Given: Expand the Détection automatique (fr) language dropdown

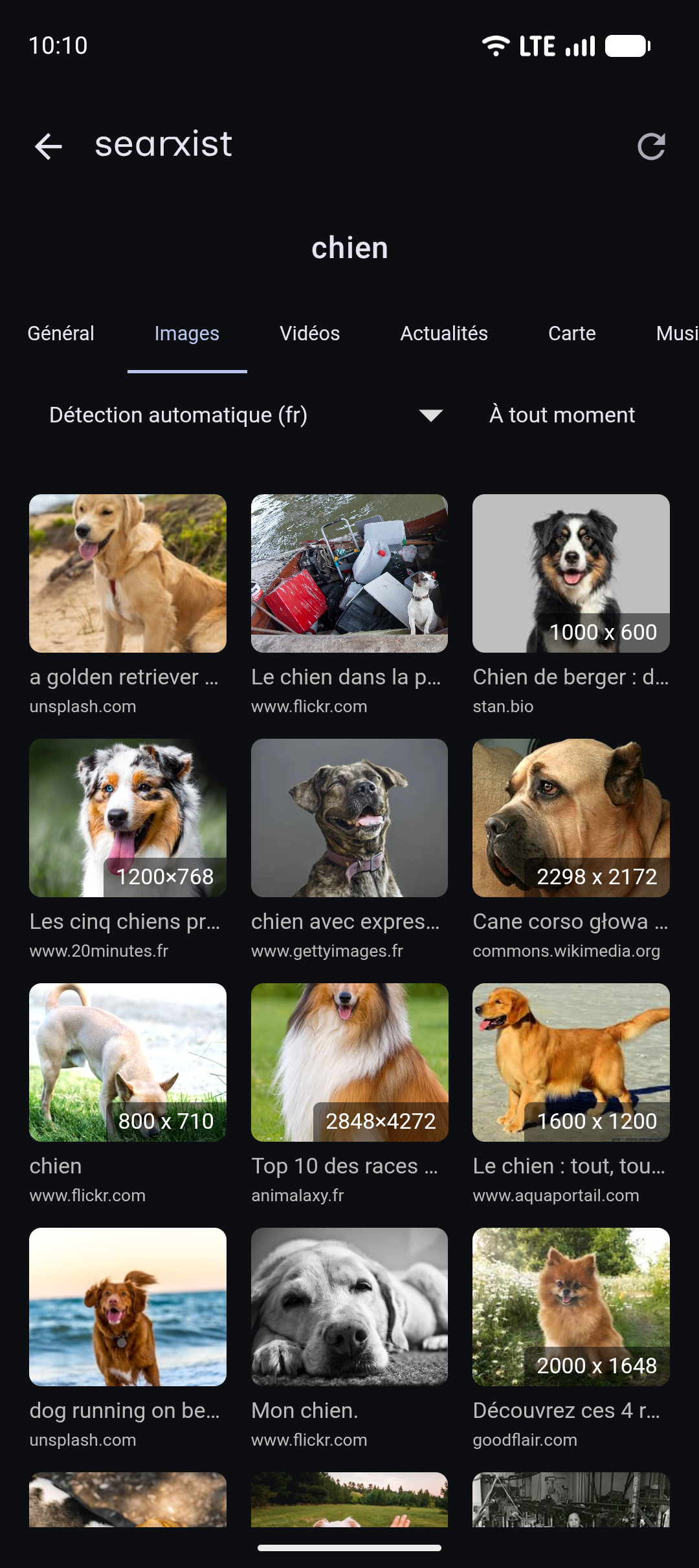Looking at the screenshot, I should [246, 415].
